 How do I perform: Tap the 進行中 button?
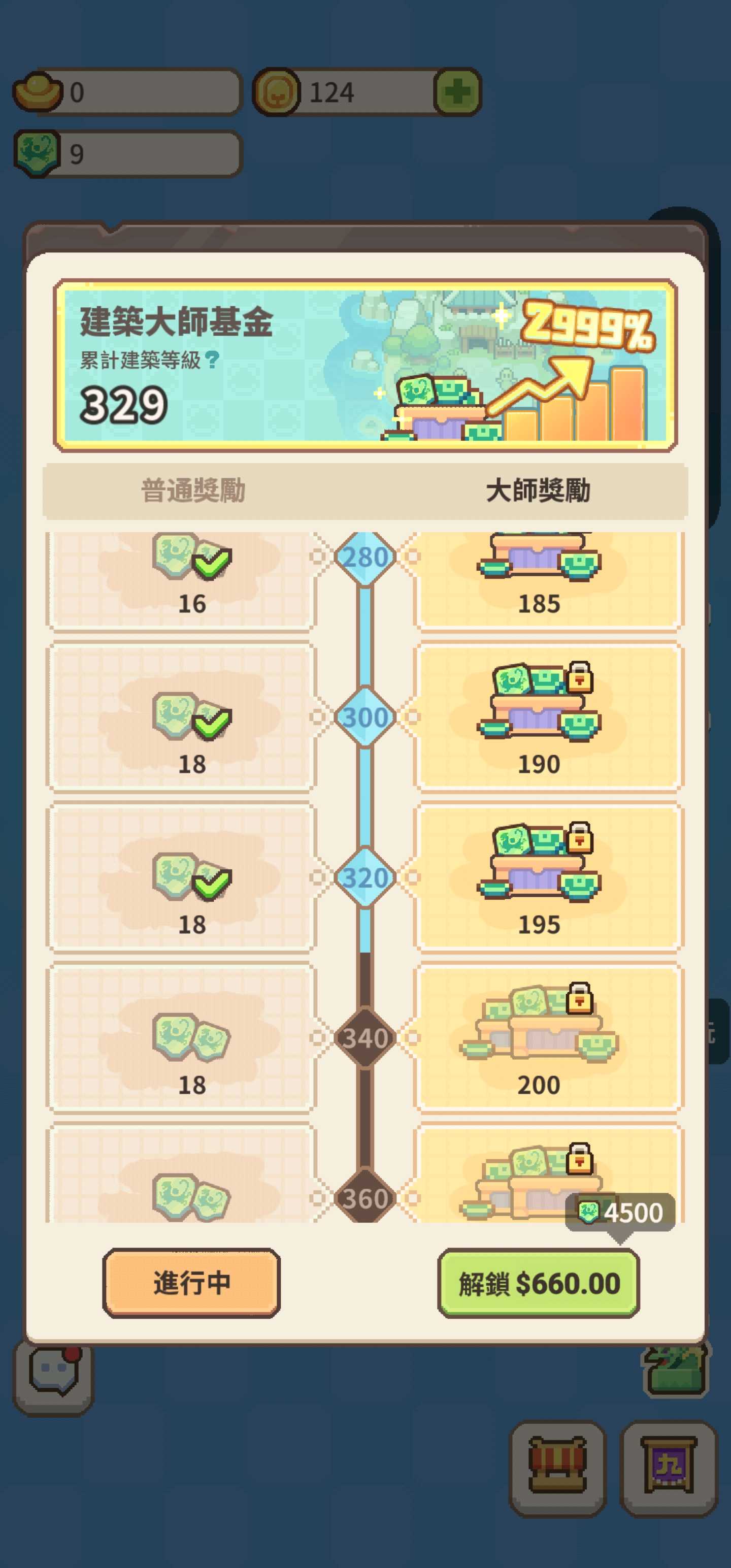click(191, 1283)
